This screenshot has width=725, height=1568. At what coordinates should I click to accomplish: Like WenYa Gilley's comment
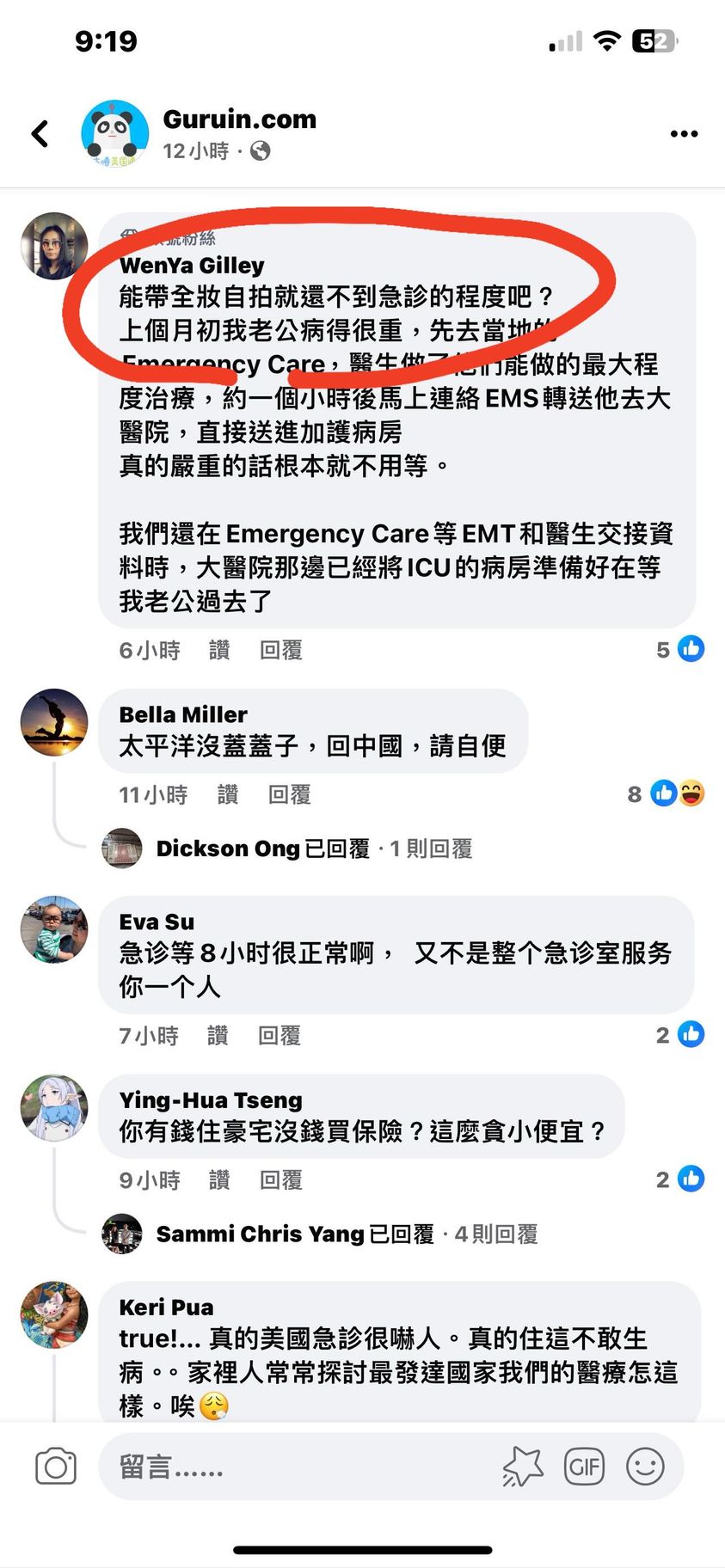point(219,650)
